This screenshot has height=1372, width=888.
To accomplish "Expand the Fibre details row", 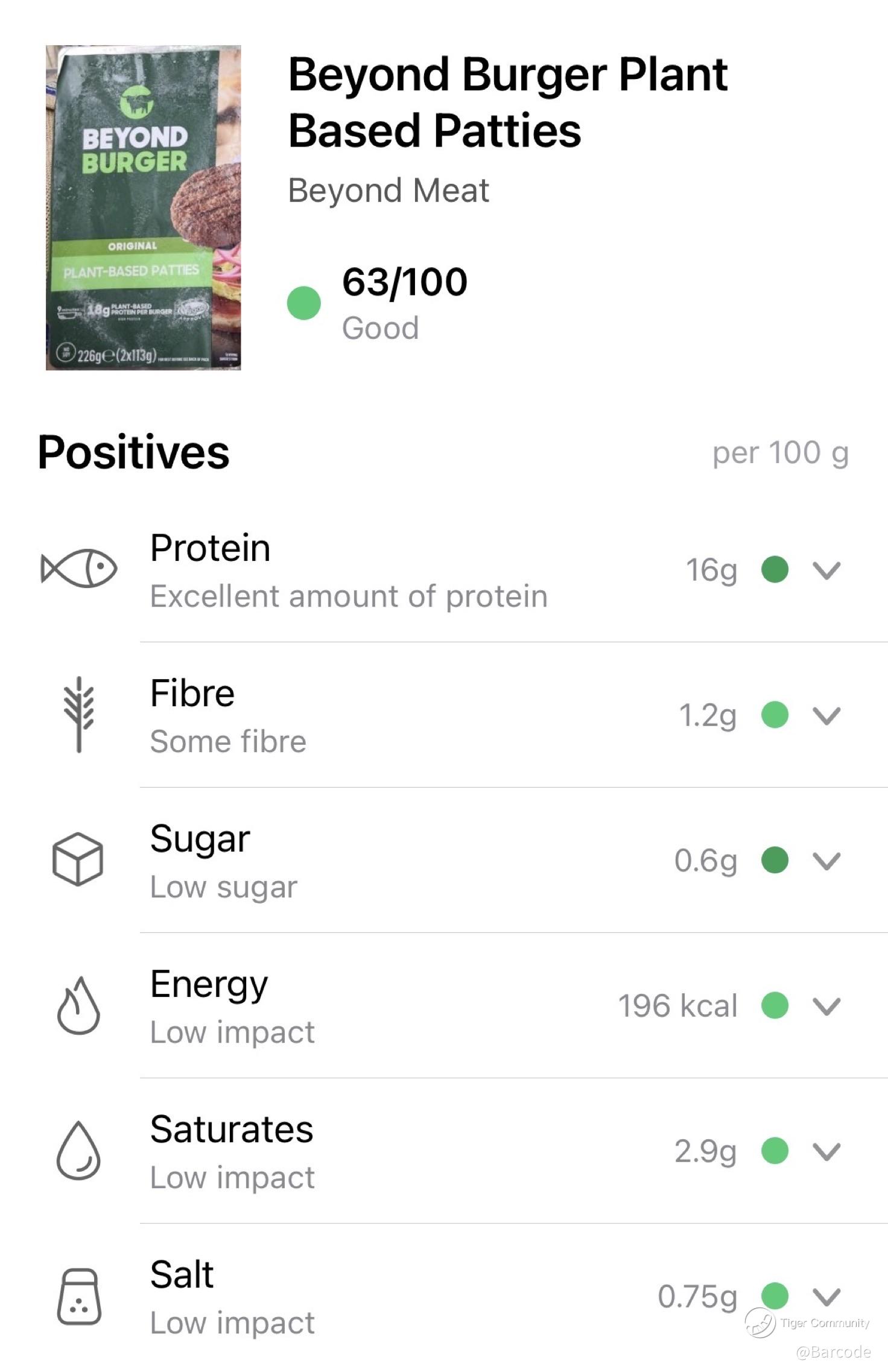I will coord(826,716).
